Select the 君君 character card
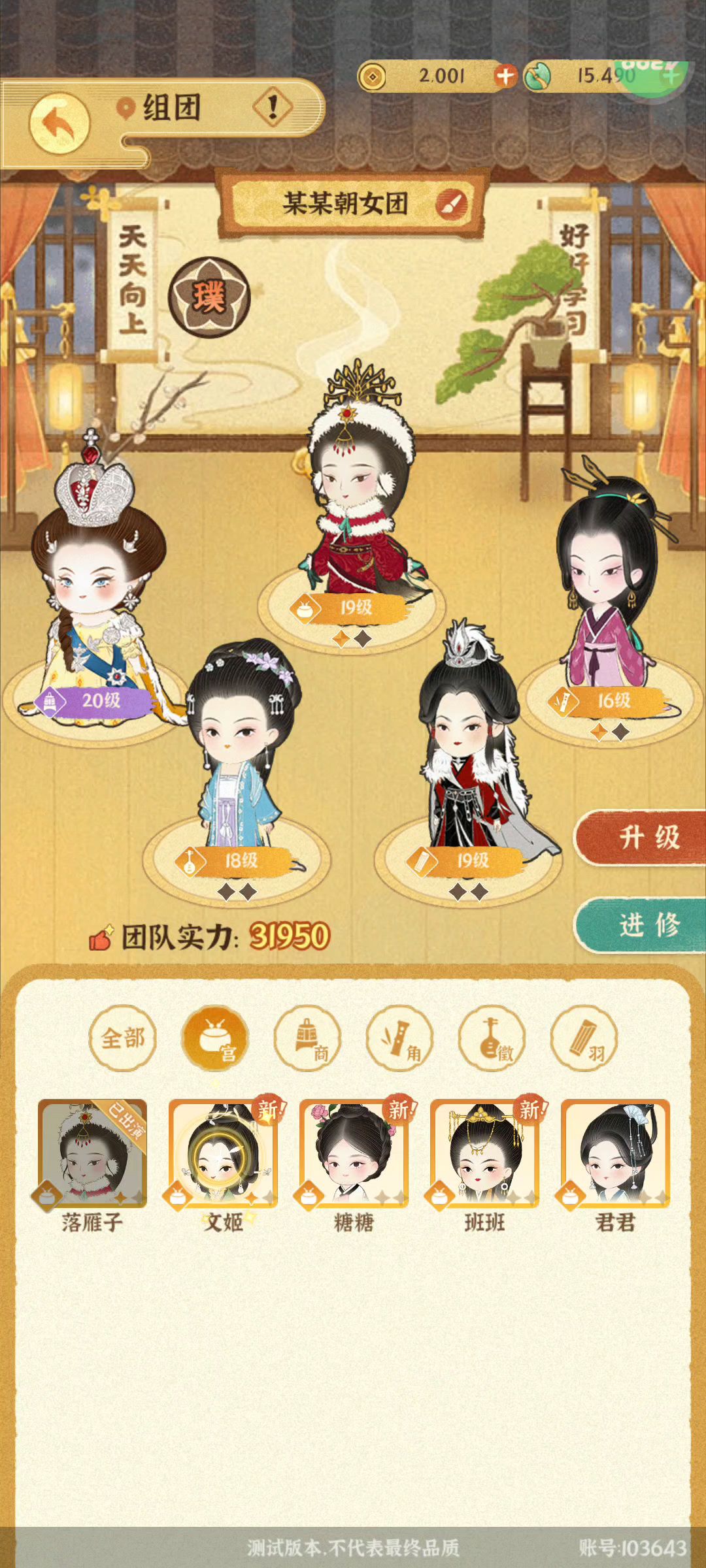The width and height of the screenshot is (706, 1568). point(615,1154)
